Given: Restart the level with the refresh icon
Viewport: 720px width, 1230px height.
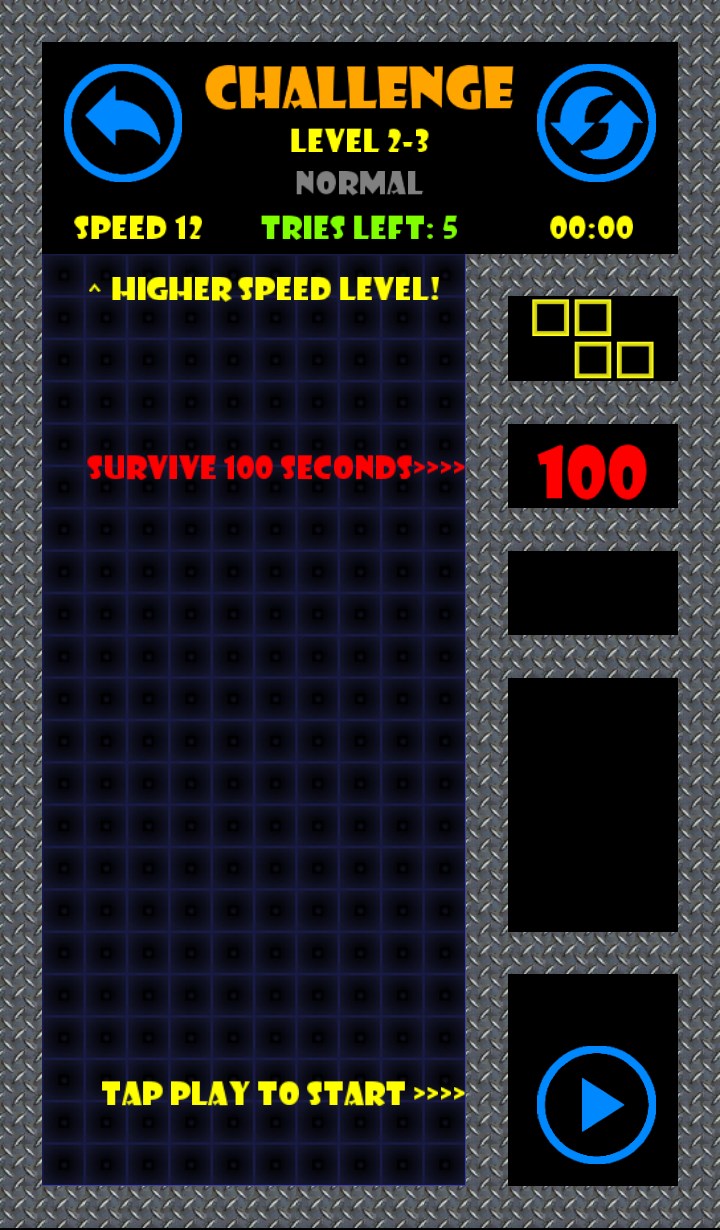Looking at the screenshot, I should point(596,123).
